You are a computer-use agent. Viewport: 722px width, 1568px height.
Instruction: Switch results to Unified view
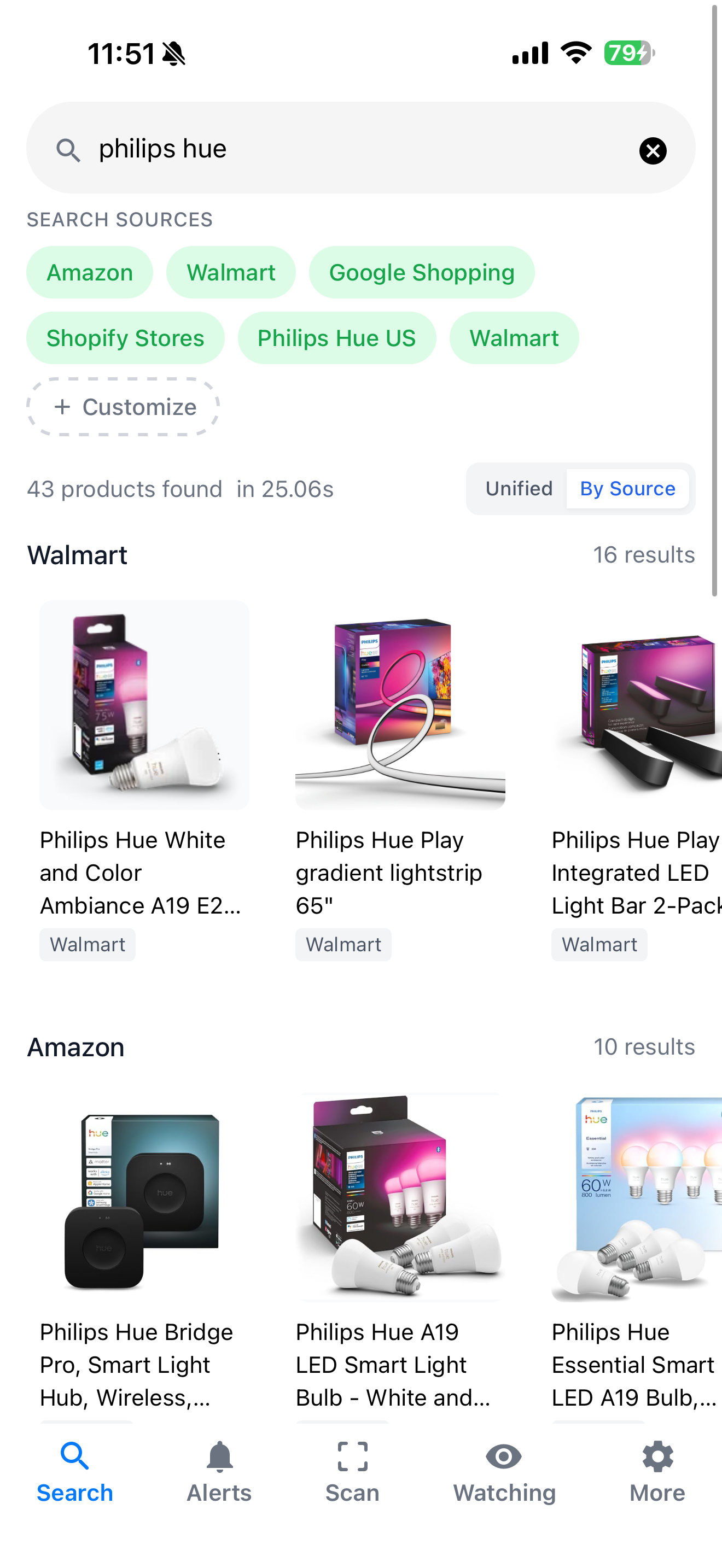[519, 488]
